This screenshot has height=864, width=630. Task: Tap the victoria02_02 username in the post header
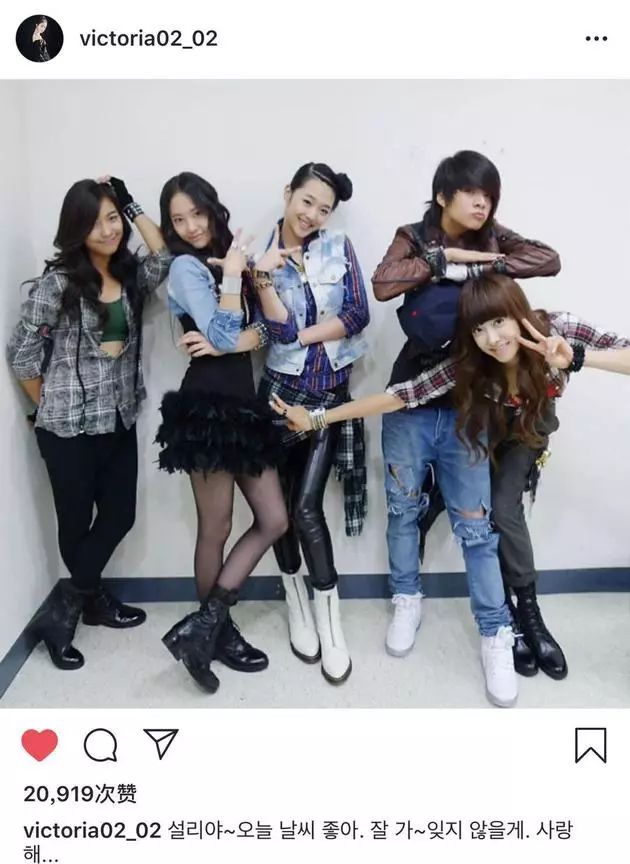coord(148,39)
